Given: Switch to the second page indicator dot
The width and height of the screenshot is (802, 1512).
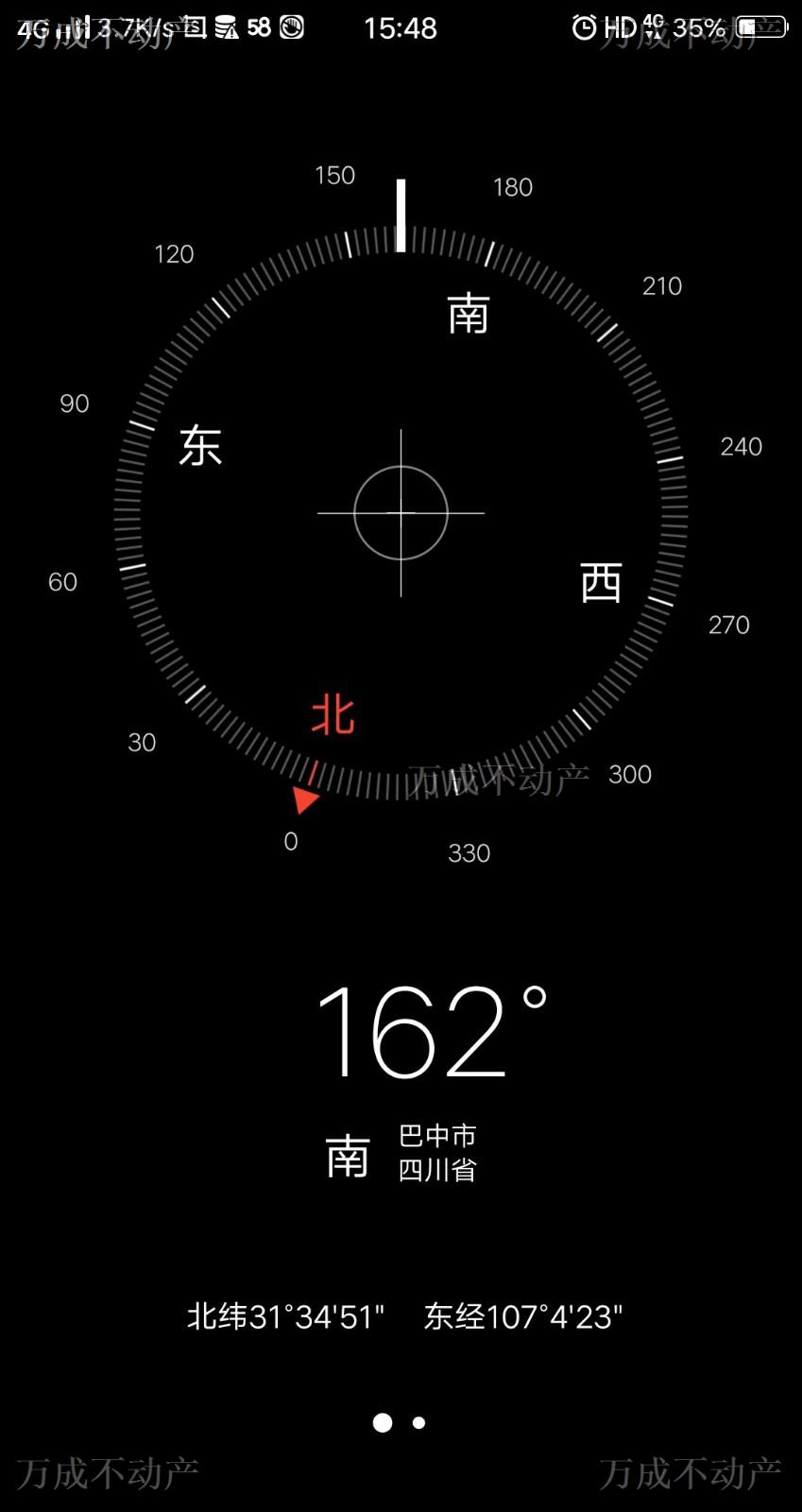Looking at the screenshot, I should [x=418, y=1422].
